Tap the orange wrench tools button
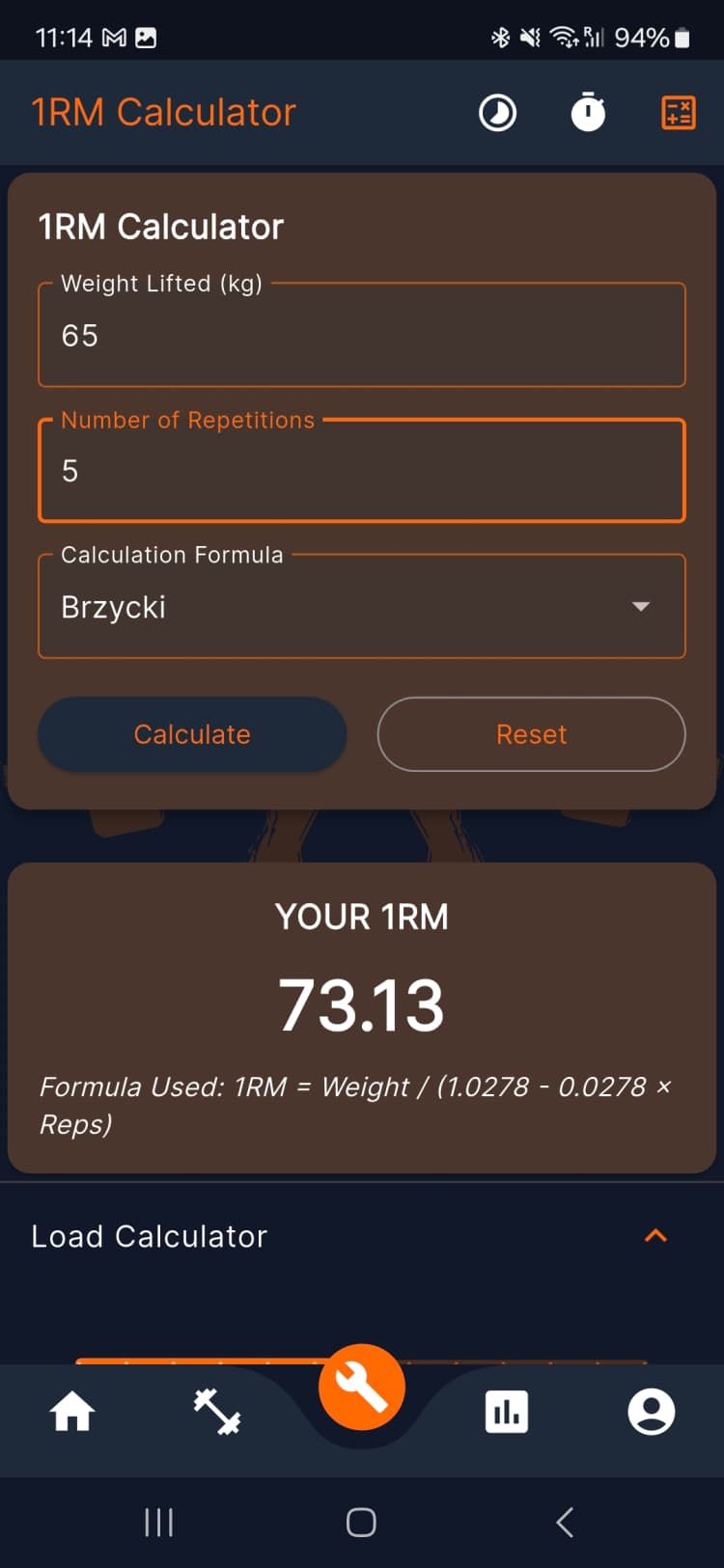Screen dimensions: 724x1568 [x=362, y=1386]
